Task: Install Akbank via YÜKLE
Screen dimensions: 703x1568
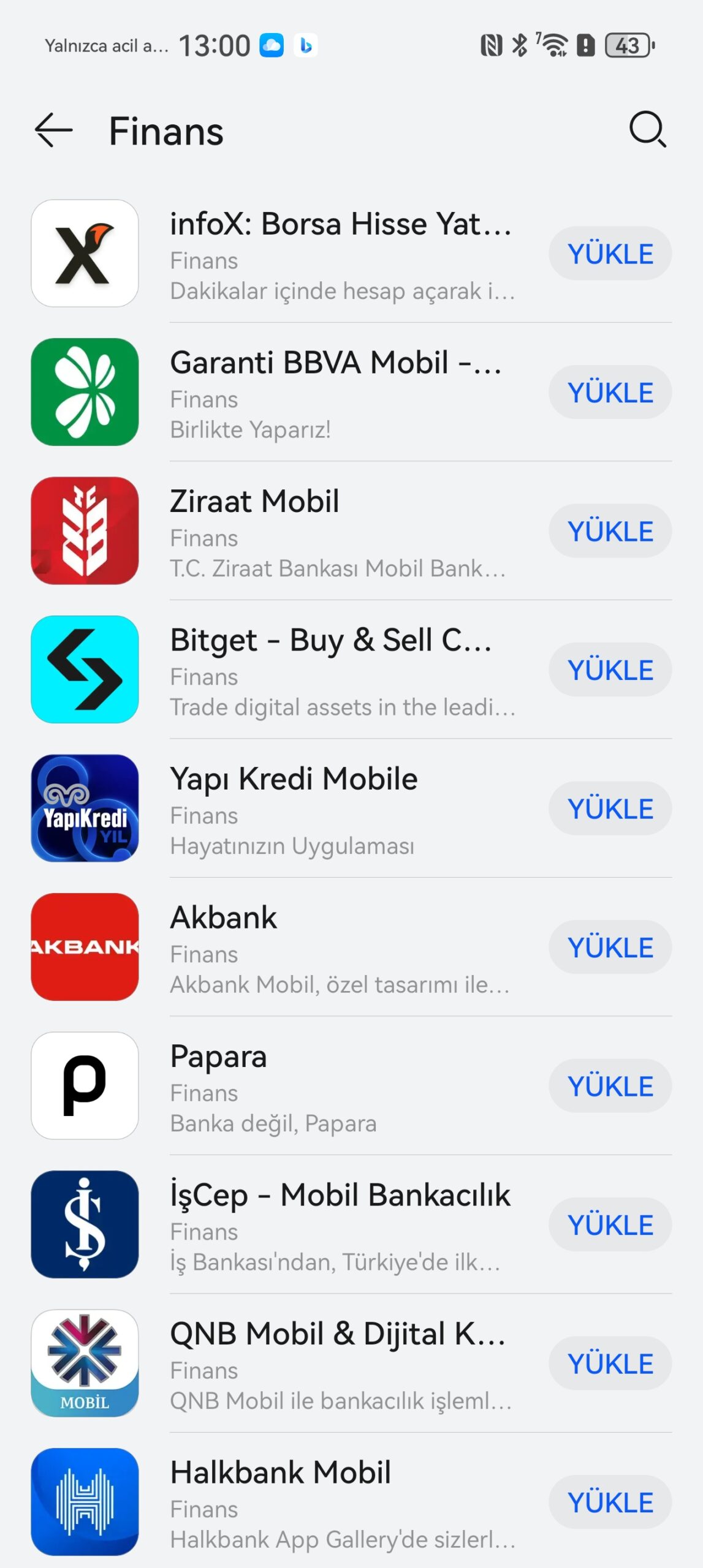Action: [x=610, y=947]
